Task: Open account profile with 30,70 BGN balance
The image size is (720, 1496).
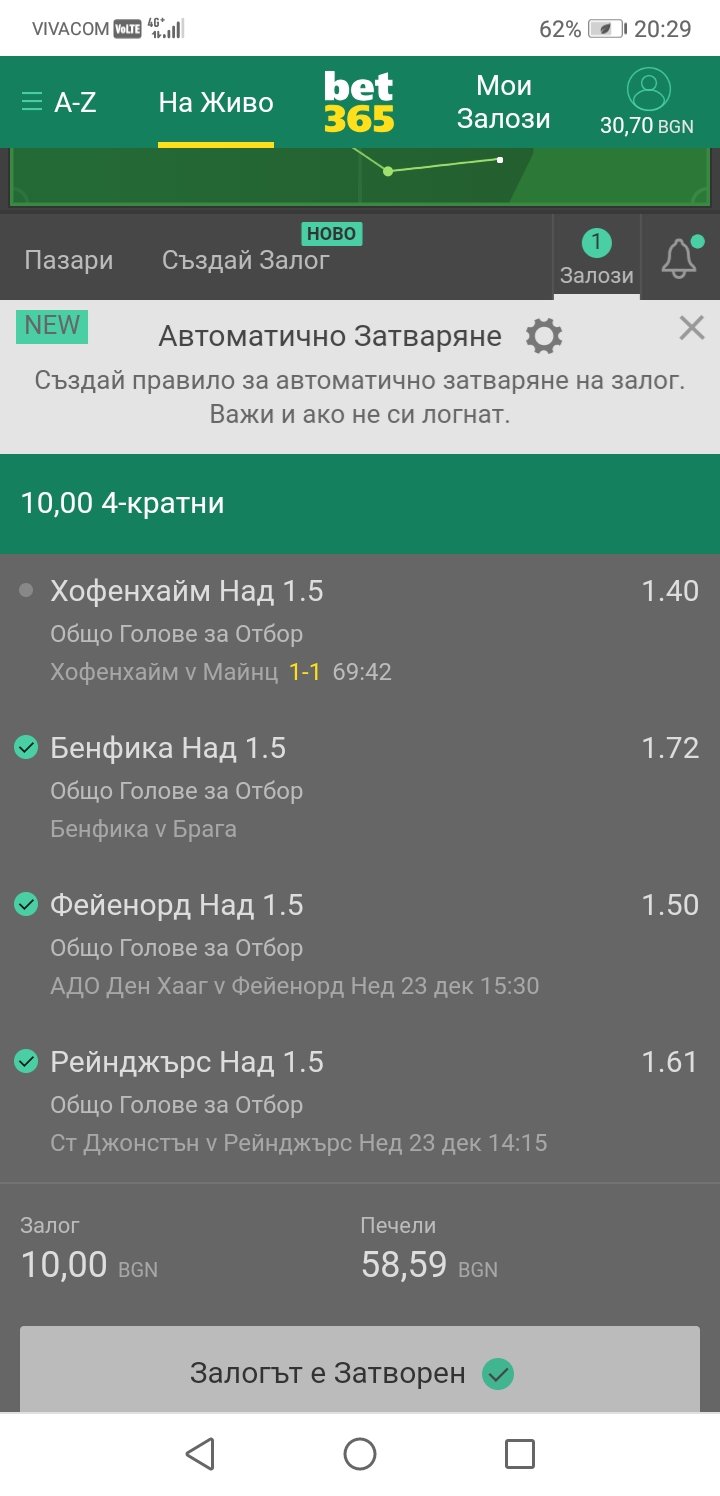Action: coord(647,102)
